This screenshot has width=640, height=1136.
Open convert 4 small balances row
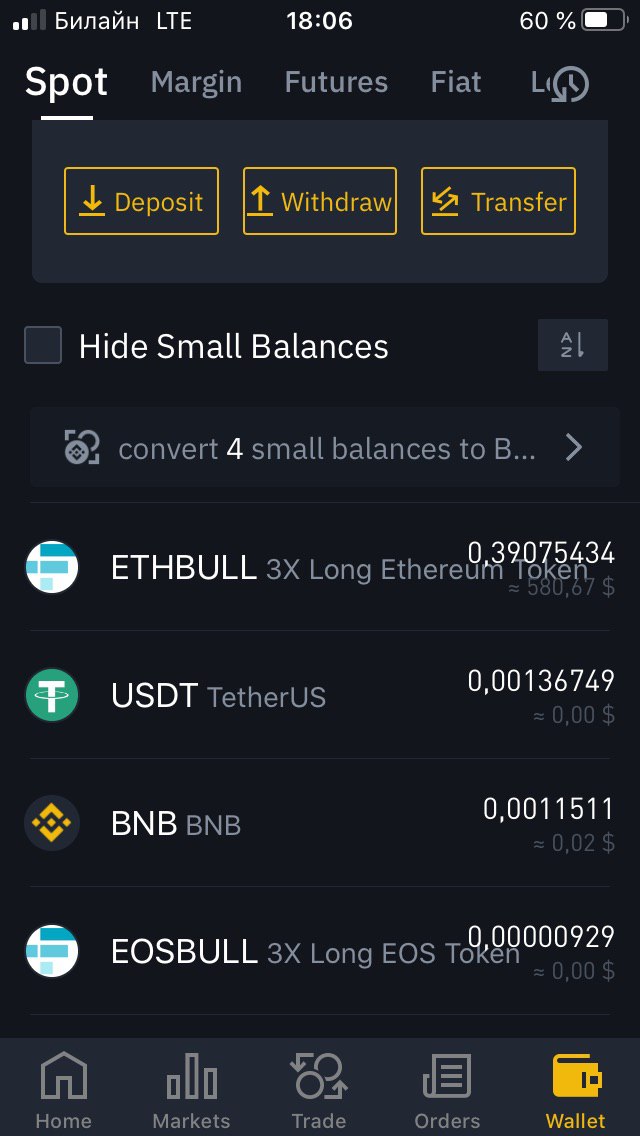[325, 448]
